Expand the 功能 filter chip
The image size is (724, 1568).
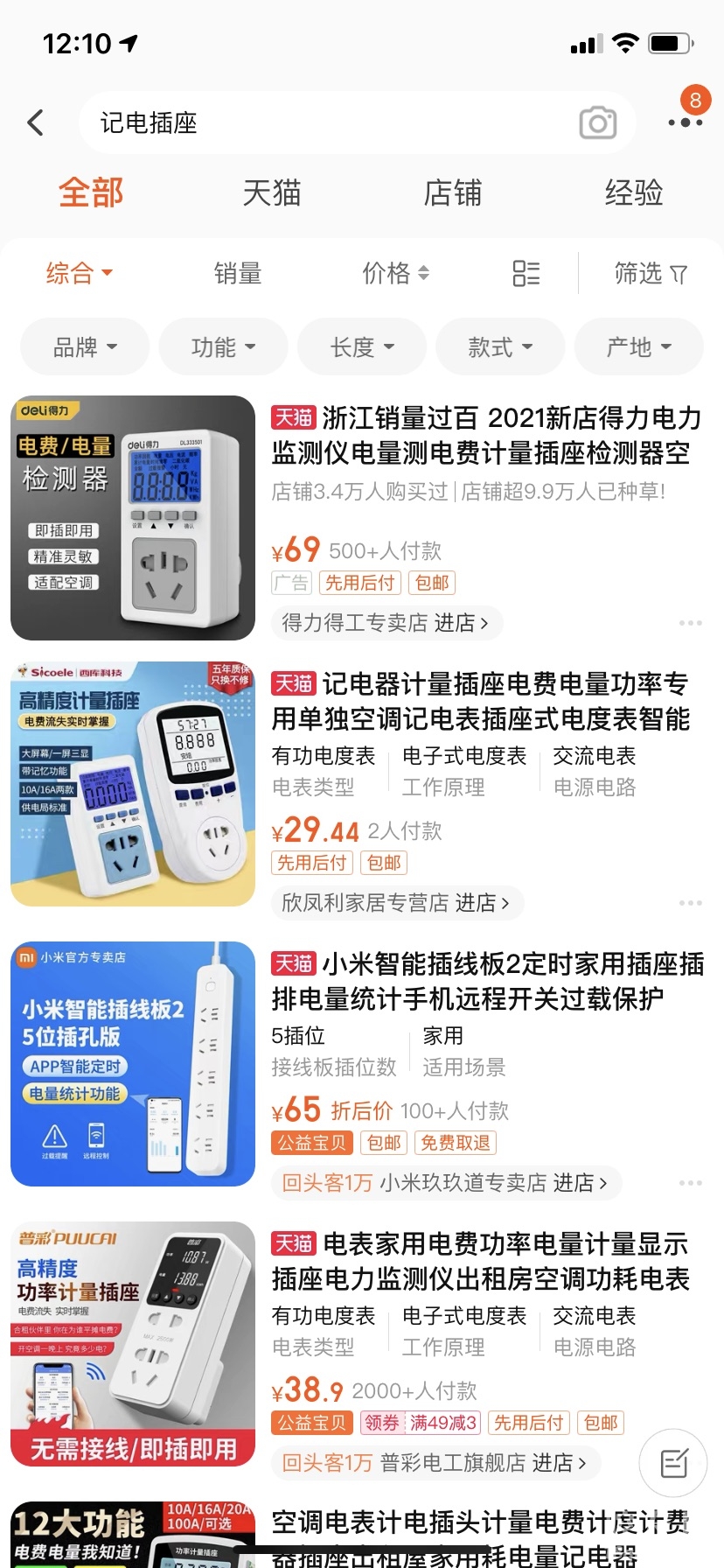click(x=223, y=347)
